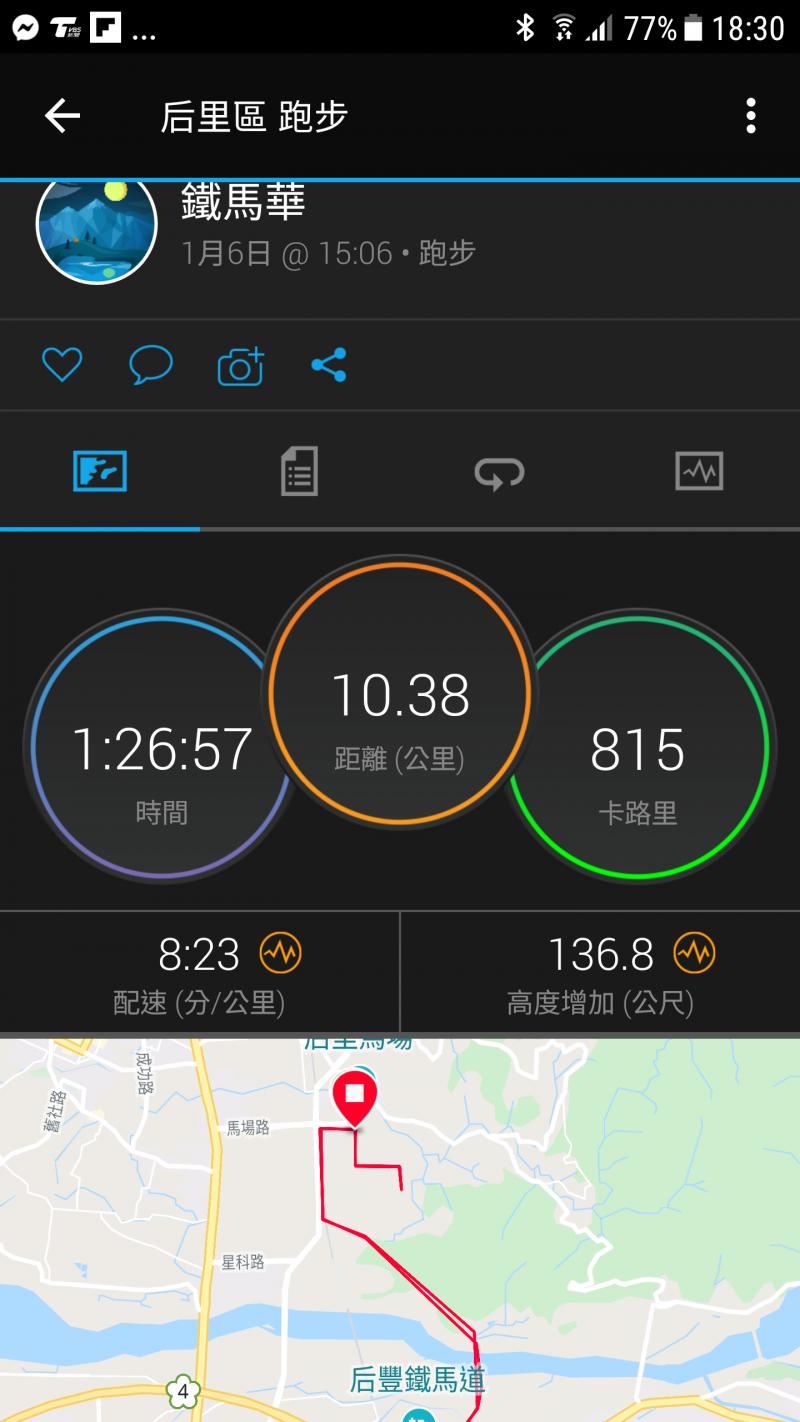Open comments with the speech bubble icon
The image size is (800, 1422).
click(x=151, y=365)
